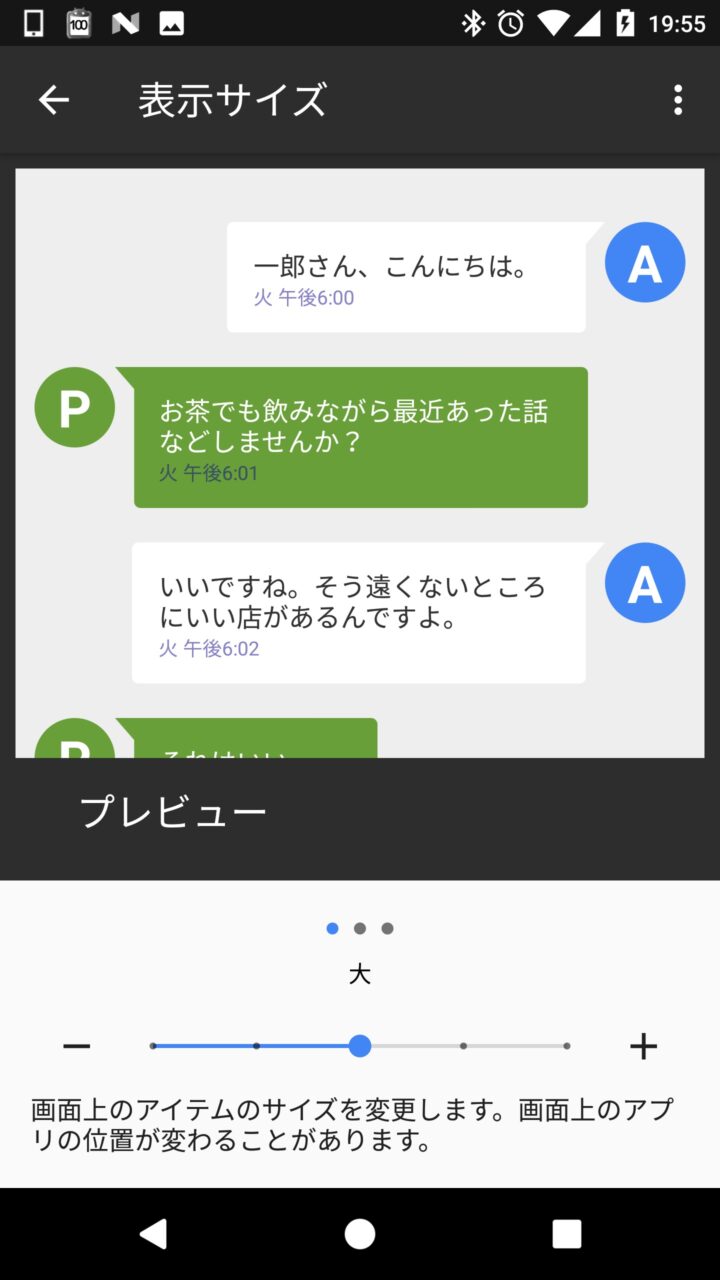Make display size smaller with minus
Viewport: 720px width, 1280px height.
point(77,1046)
